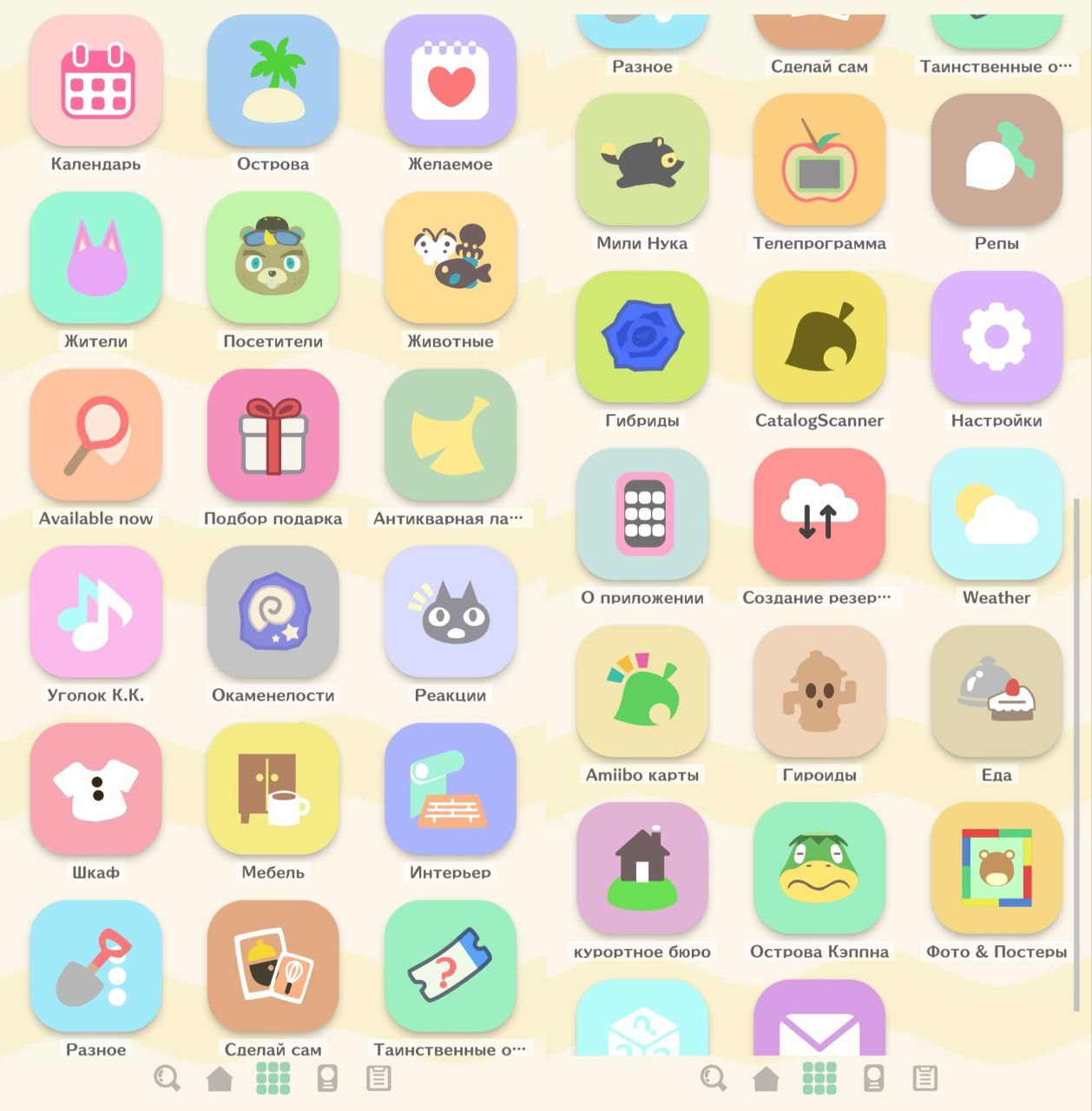View the Гибриды flowers guide
The height and width of the screenshot is (1111, 1092).
[642, 338]
